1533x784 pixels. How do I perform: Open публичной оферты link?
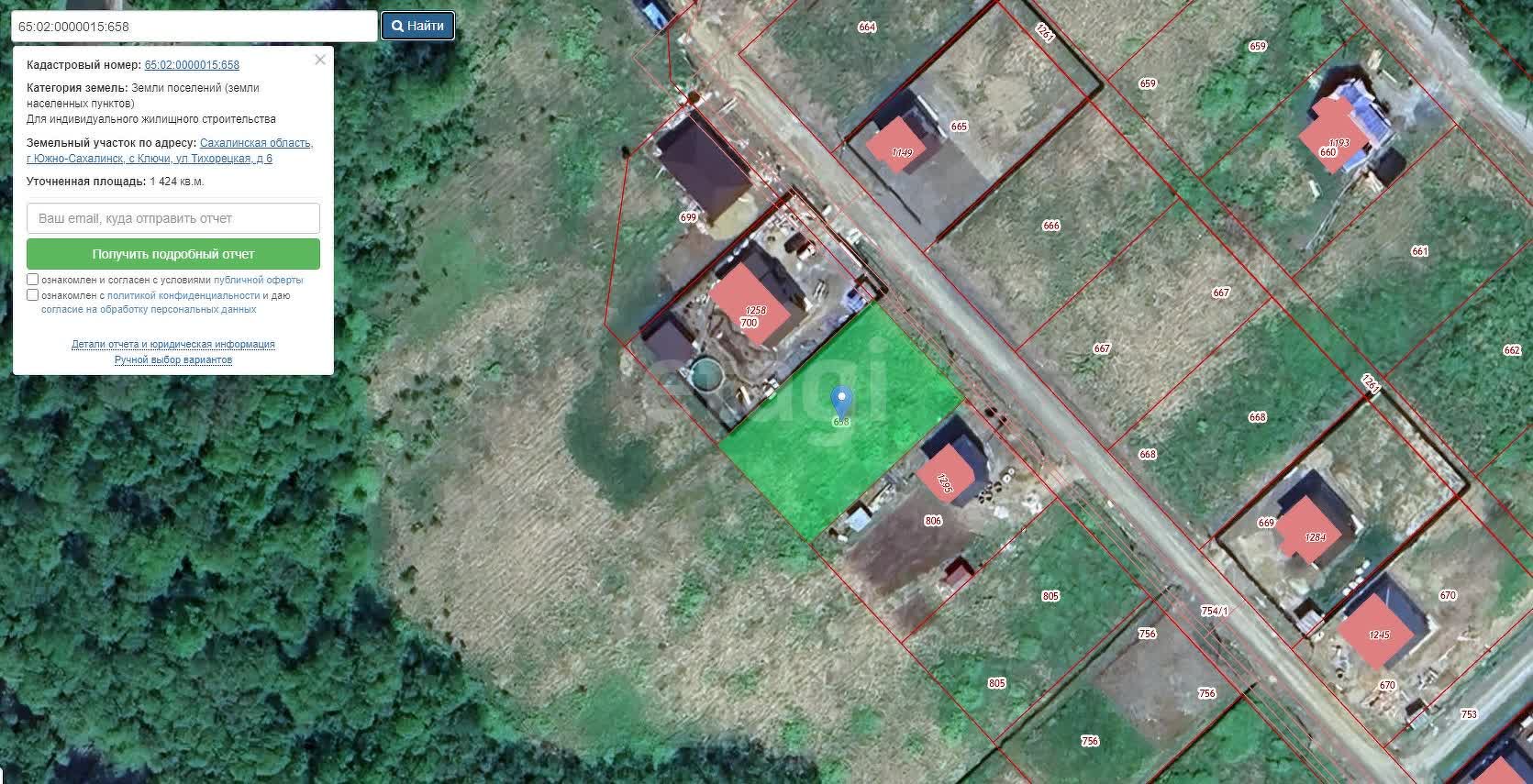click(258, 280)
